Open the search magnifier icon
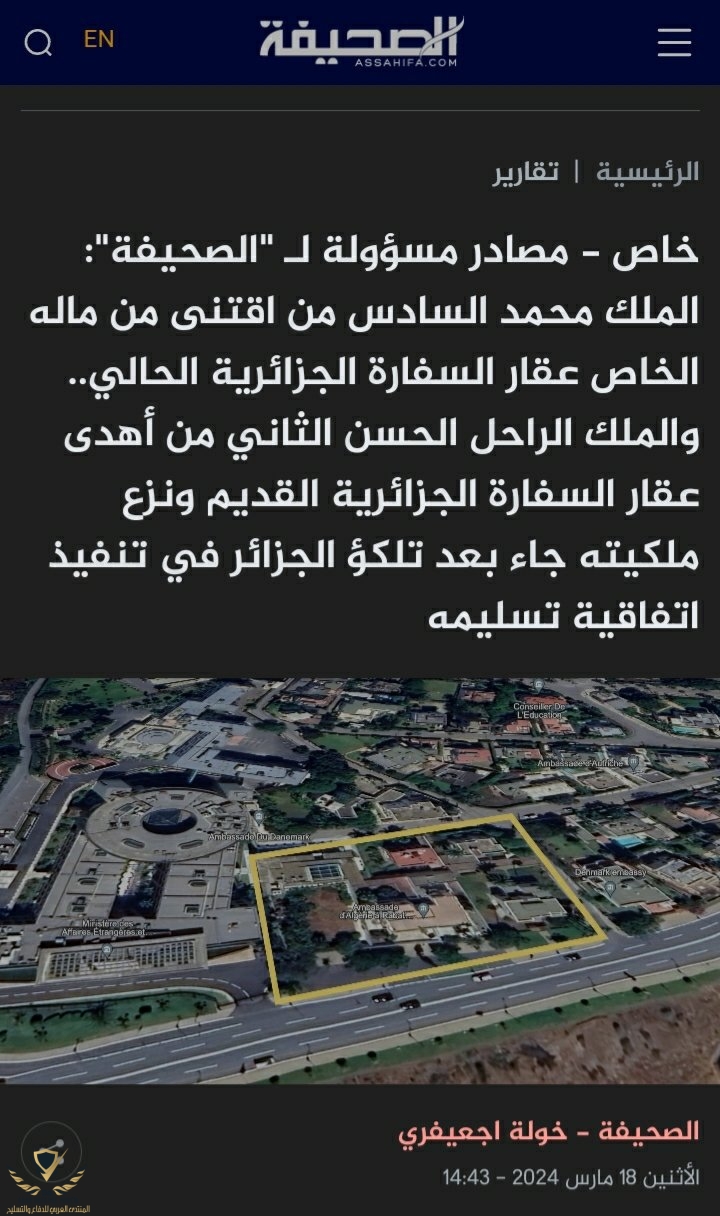This screenshot has width=720, height=1216. click(38, 43)
